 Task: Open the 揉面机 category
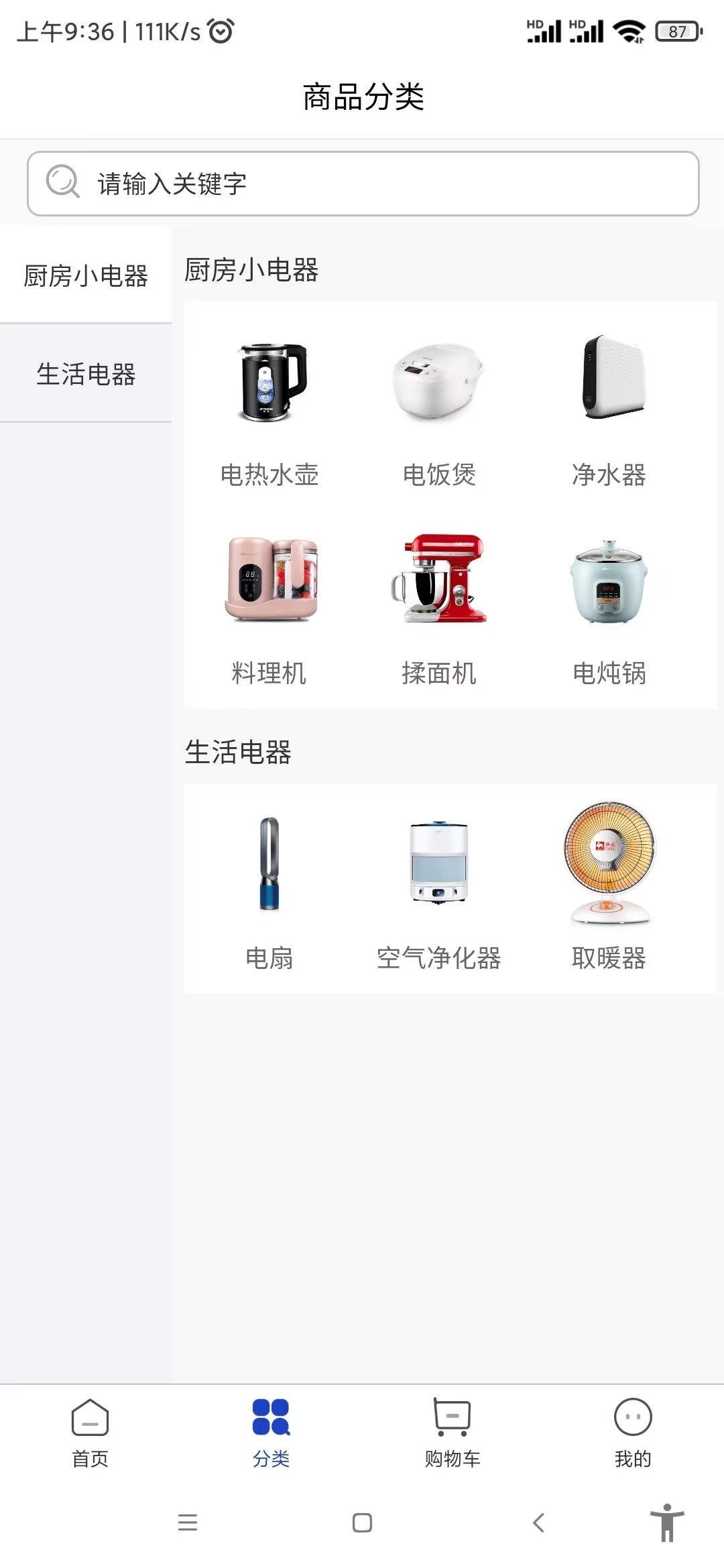point(439,608)
